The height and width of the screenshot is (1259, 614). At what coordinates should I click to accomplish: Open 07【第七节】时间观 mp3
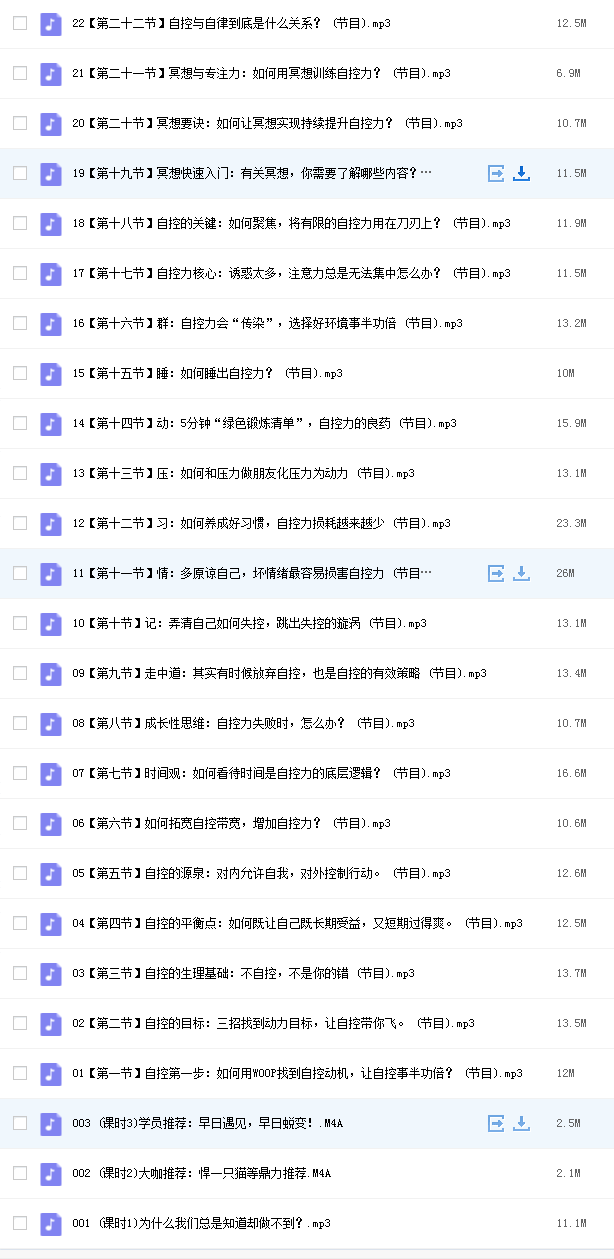click(261, 773)
